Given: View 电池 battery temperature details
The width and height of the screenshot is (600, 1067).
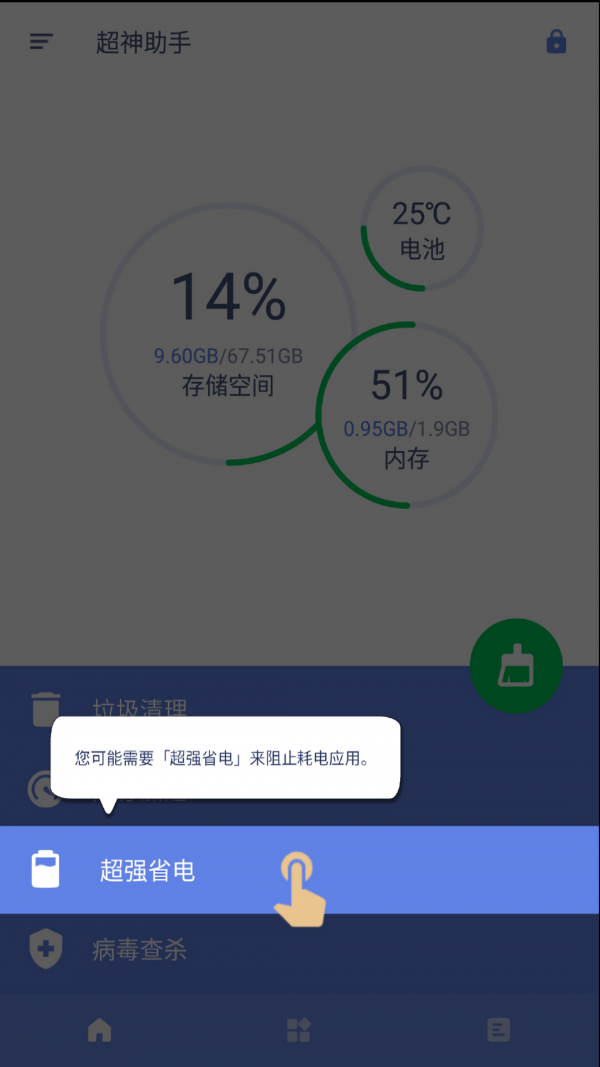Looking at the screenshot, I should click(421, 230).
